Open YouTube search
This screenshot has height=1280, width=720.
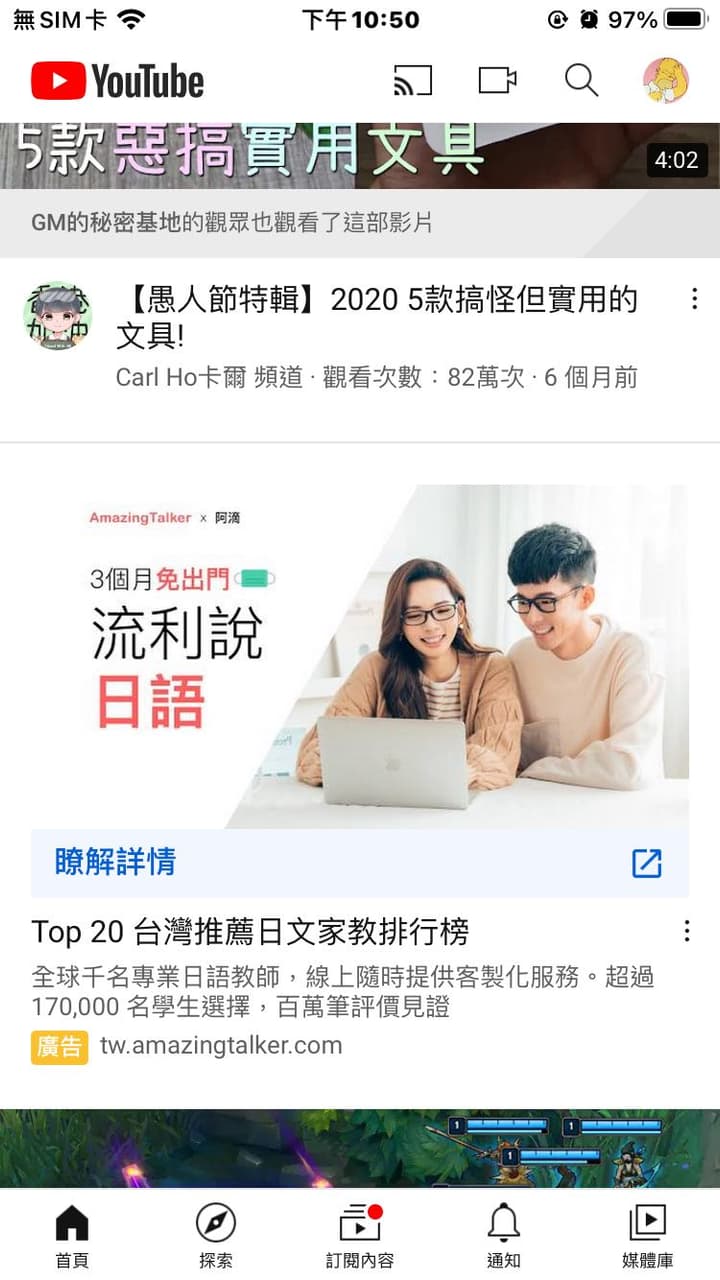pos(581,80)
